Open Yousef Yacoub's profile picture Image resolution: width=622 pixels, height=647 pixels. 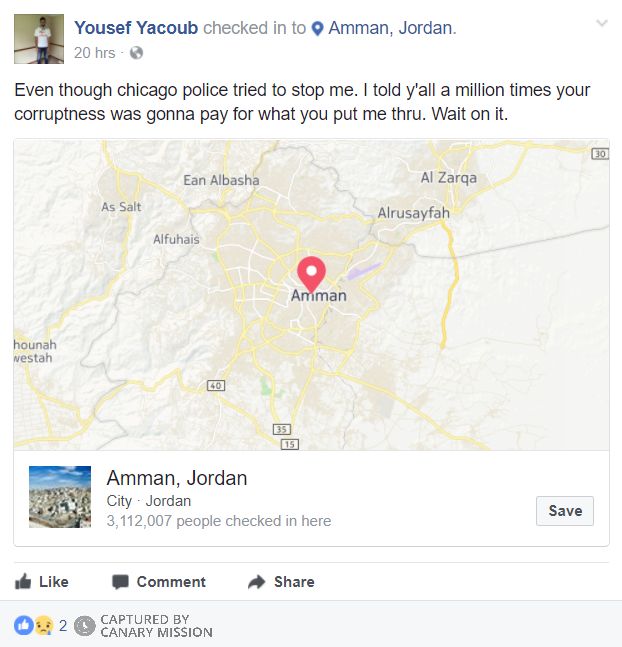click(x=39, y=39)
